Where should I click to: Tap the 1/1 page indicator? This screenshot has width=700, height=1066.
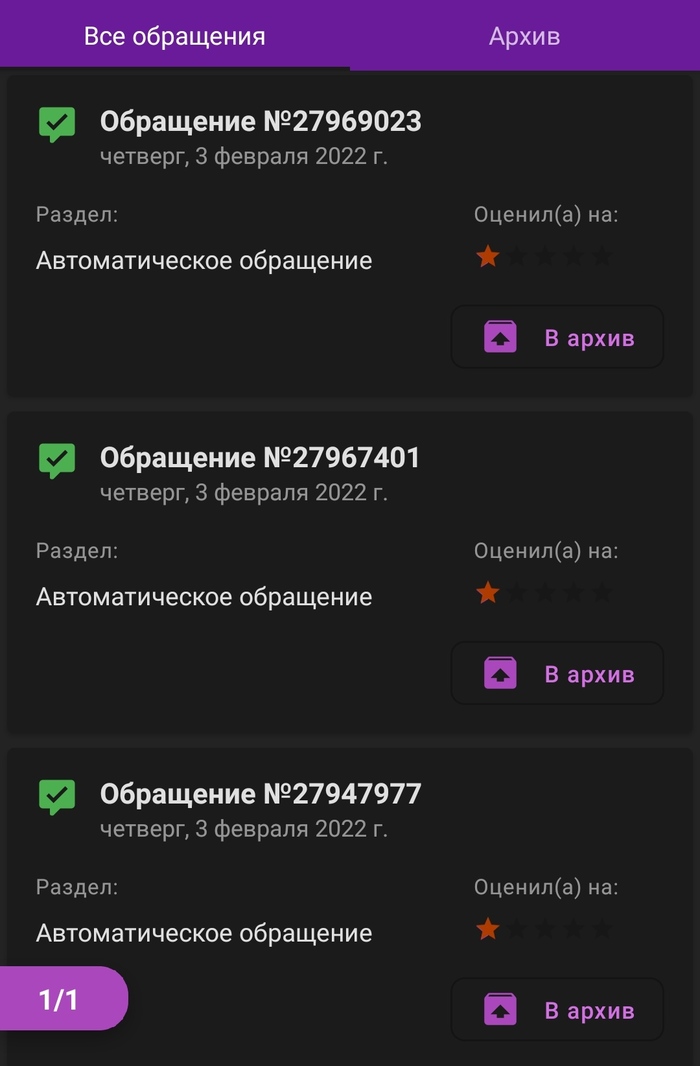[x=59, y=999]
